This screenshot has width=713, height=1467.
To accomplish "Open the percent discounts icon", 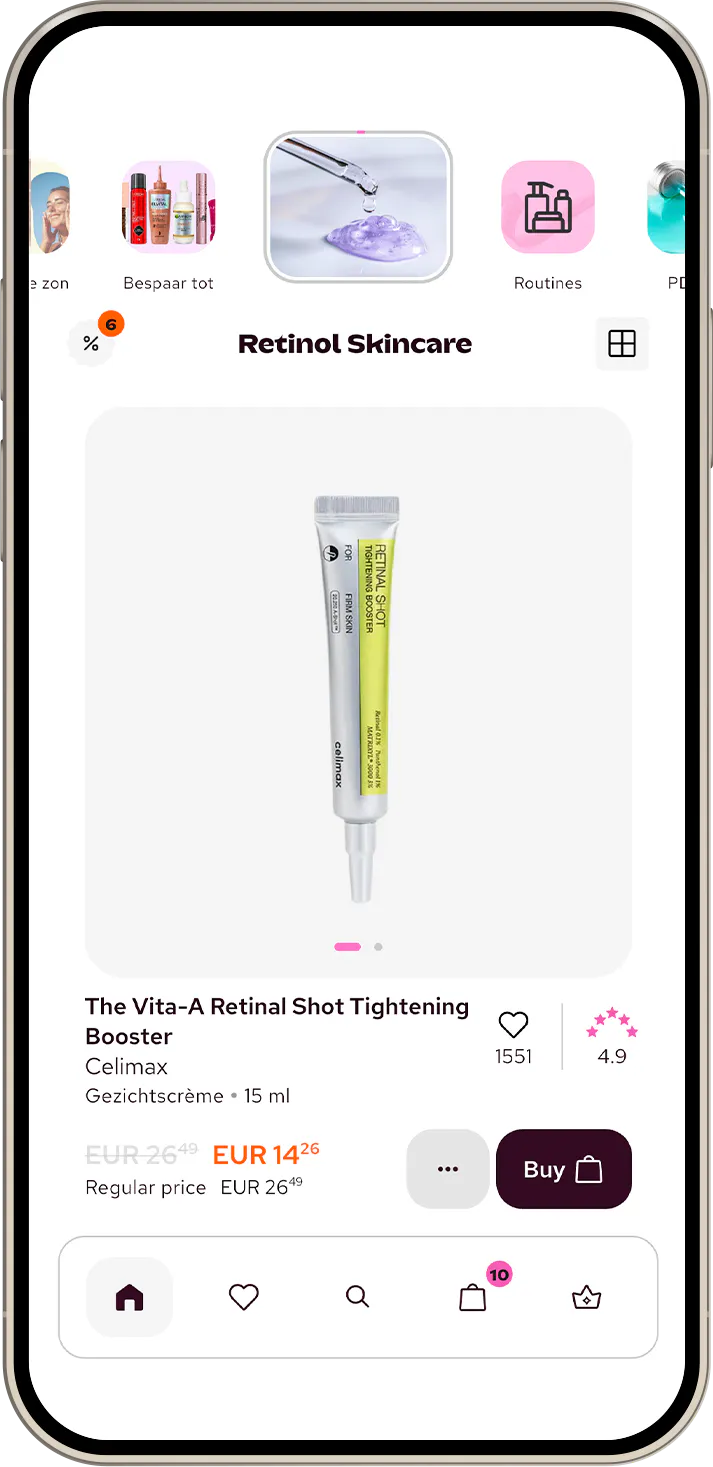I will tap(92, 344).
